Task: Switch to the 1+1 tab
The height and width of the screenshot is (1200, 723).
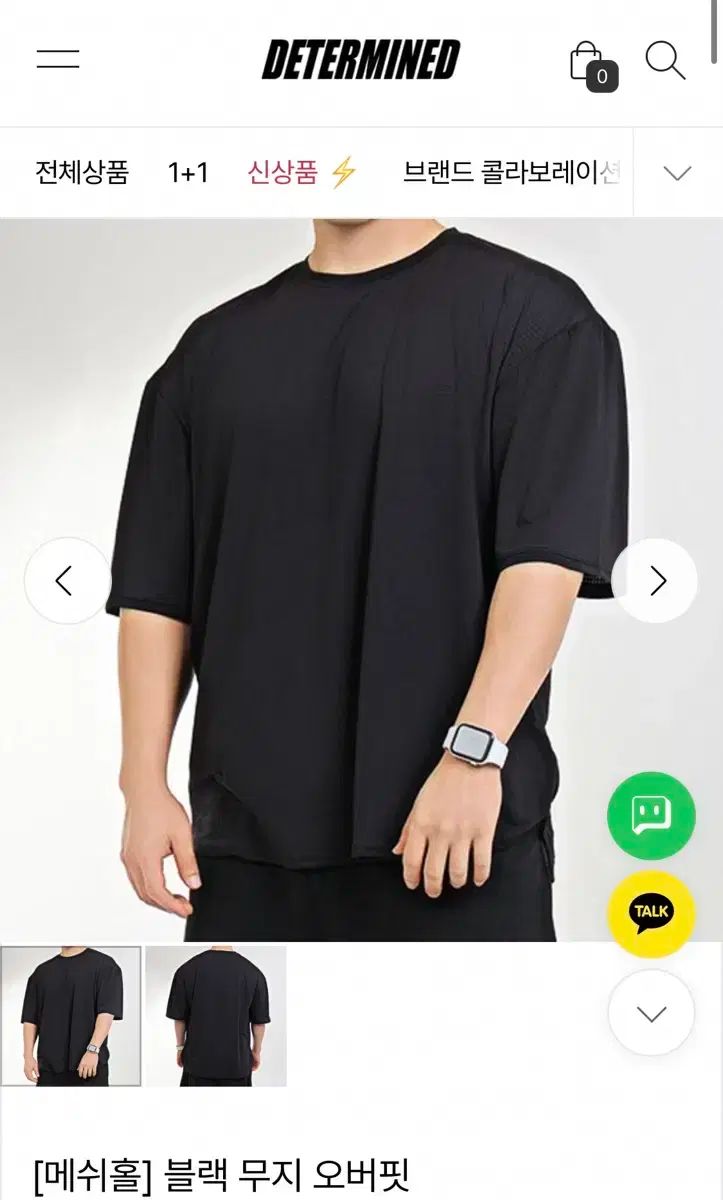Action: [188, 172]
